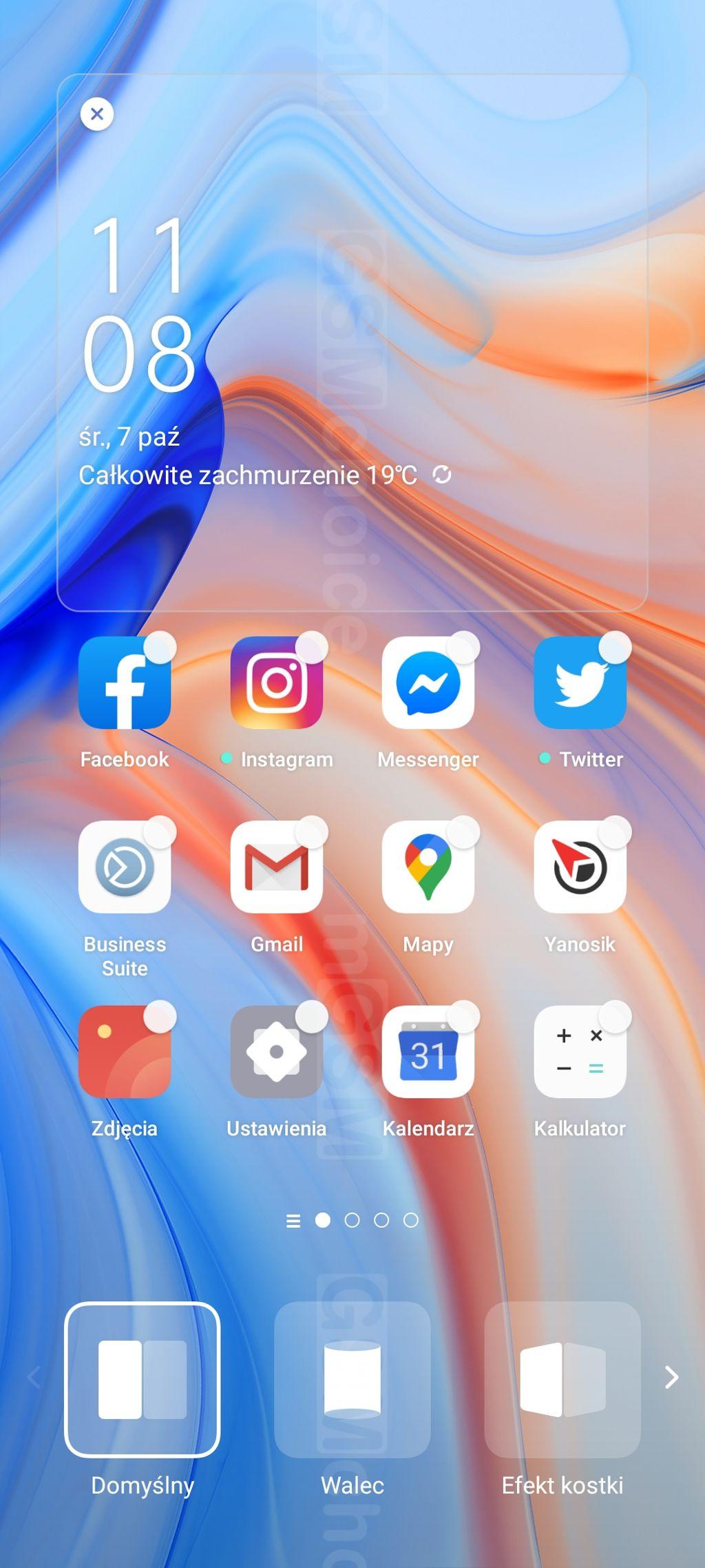
Task: Select the Yanosik app icon
Action: click(x=580, y=867)
